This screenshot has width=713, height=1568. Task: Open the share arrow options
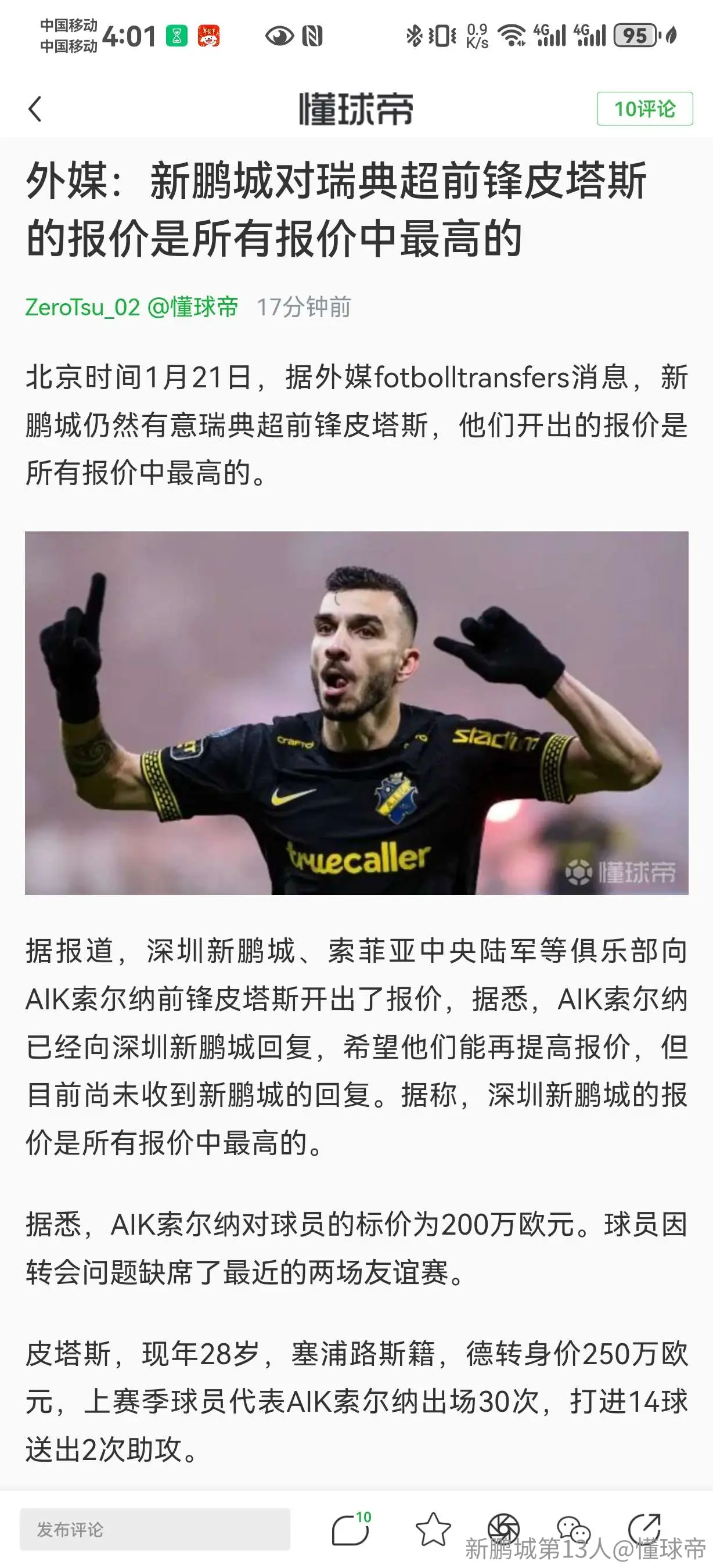(x=644, y=1529)
